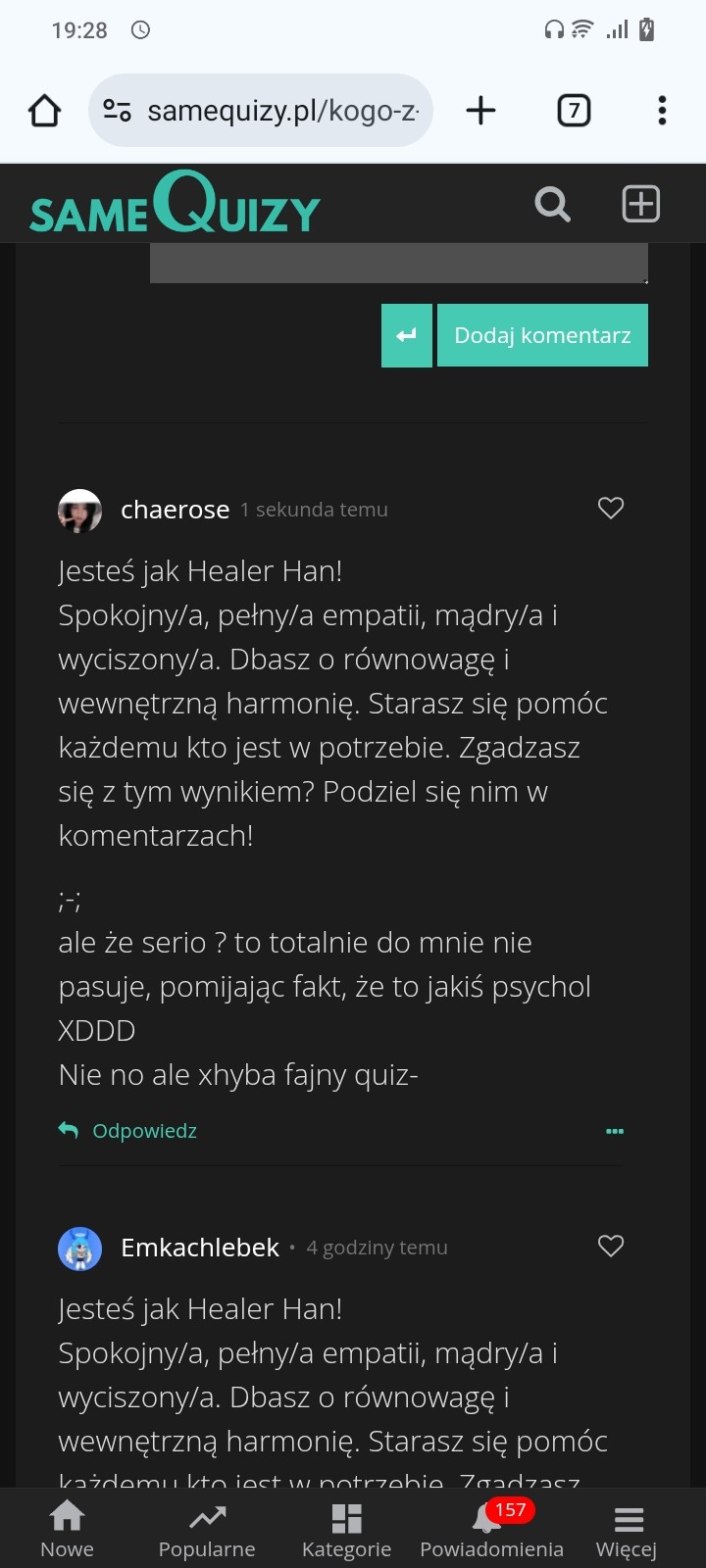The height and width of the screenshot is (1568, 706).
Task: Open the Kategorie tab
Action: (346, 1530)
